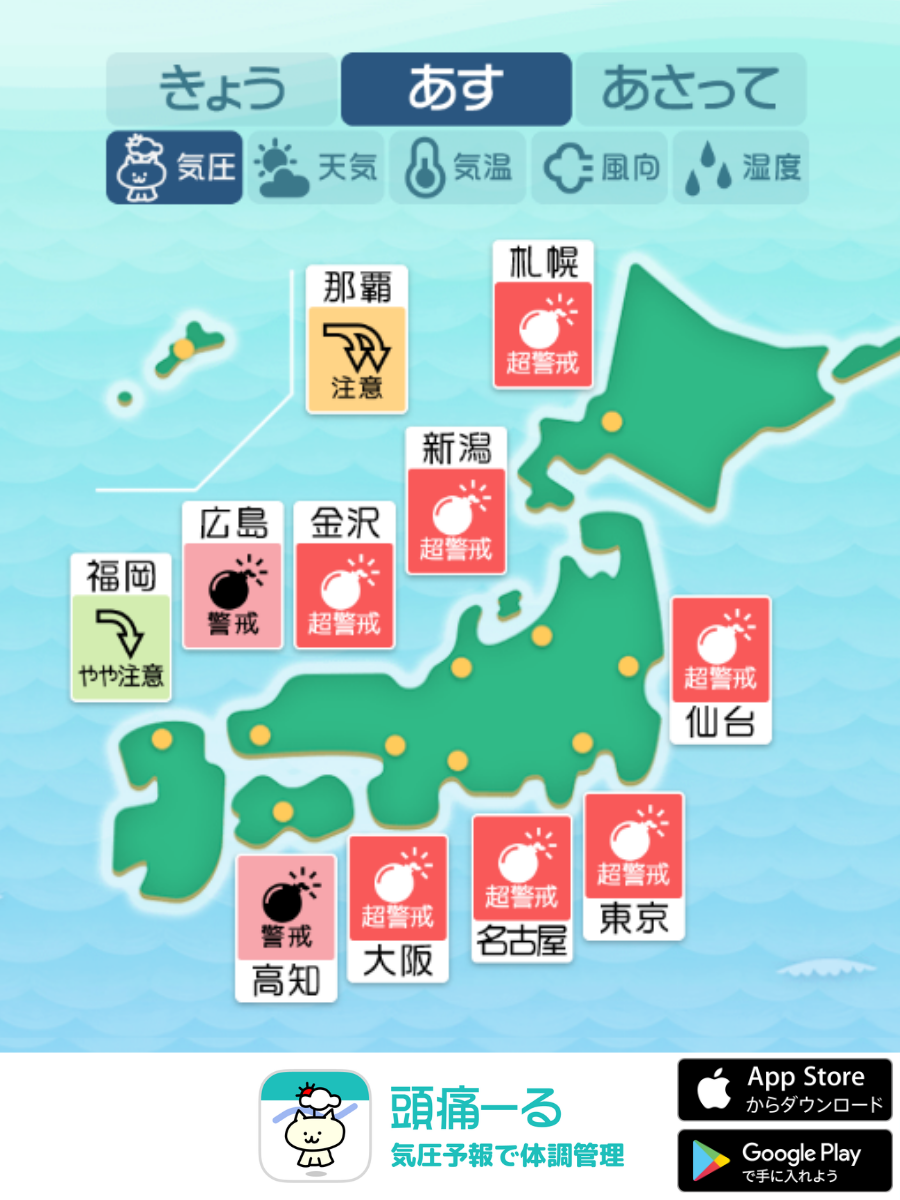Select the あす tab
This screenshot has width=900, height=1200.
(x=456, y=89)
